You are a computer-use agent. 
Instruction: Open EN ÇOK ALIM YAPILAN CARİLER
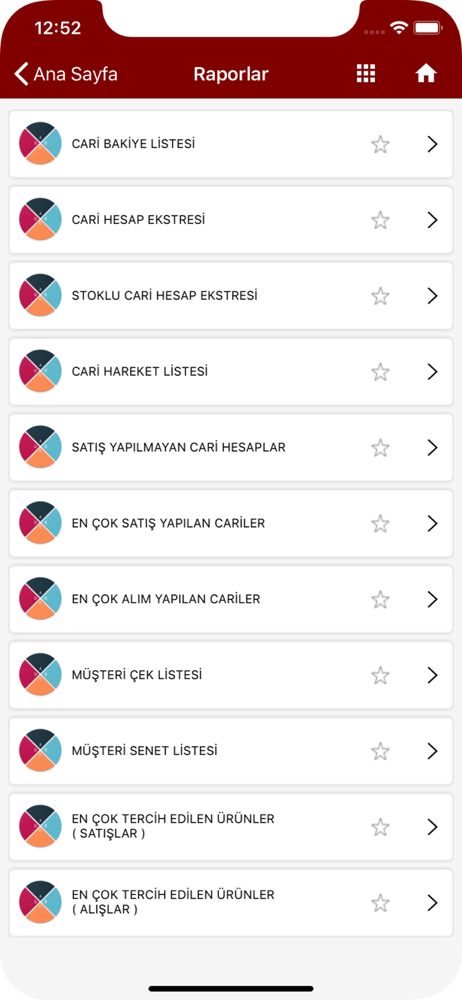pyautogui.click(x=231, y=599)
